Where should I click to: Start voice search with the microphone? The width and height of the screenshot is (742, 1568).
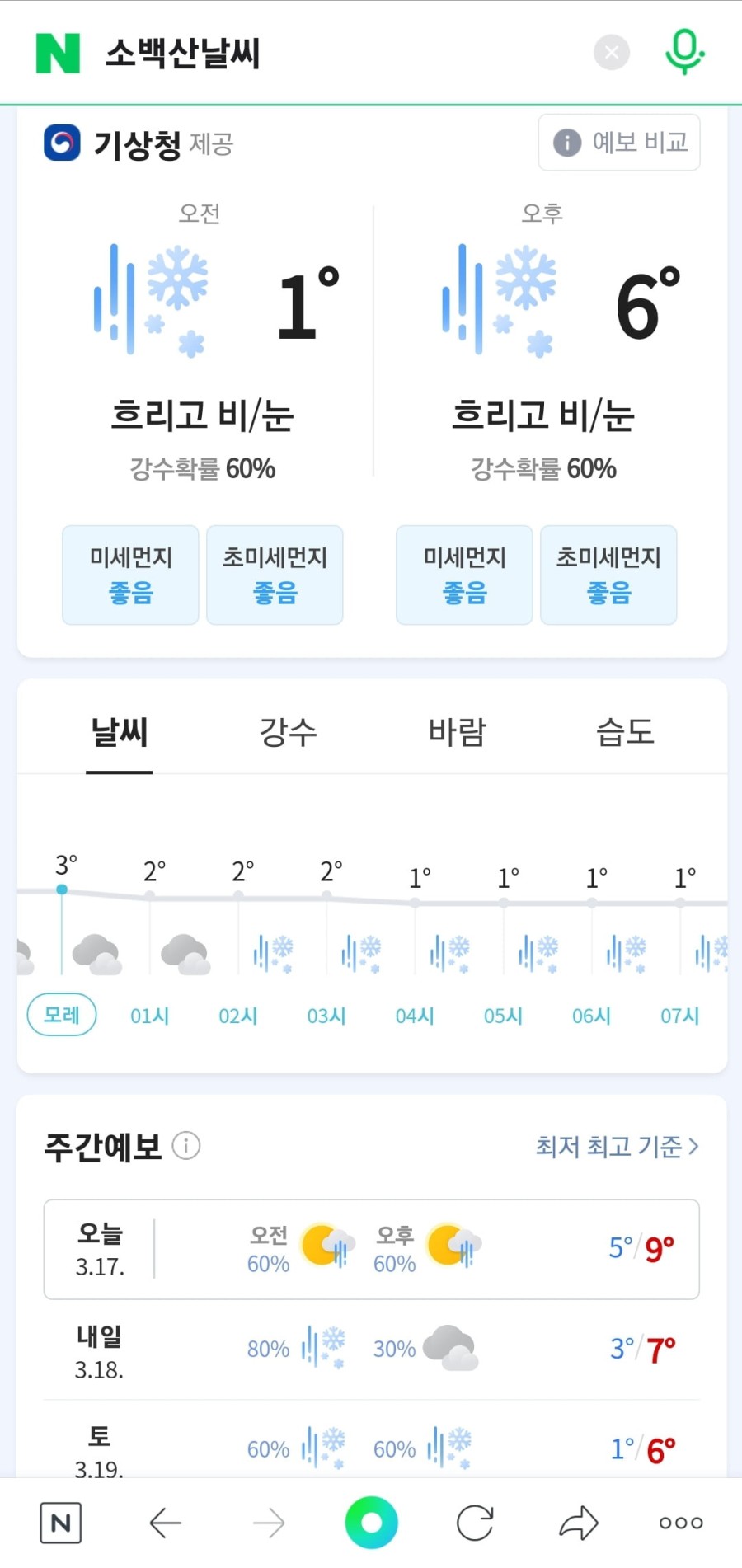pyautogui.click(x=684, y=52)
